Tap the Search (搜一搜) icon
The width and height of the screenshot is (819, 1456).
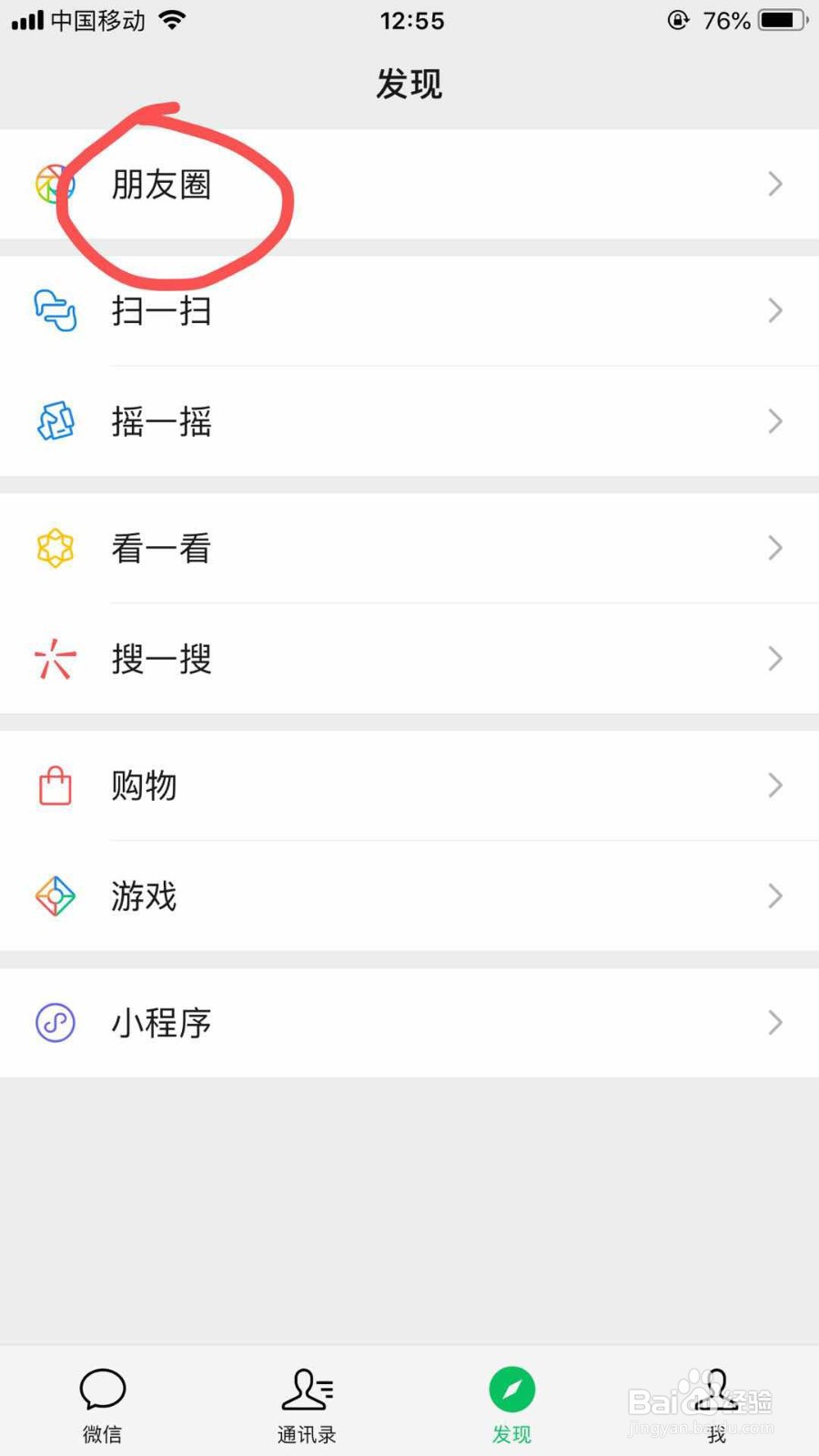[x=53, y=658]
